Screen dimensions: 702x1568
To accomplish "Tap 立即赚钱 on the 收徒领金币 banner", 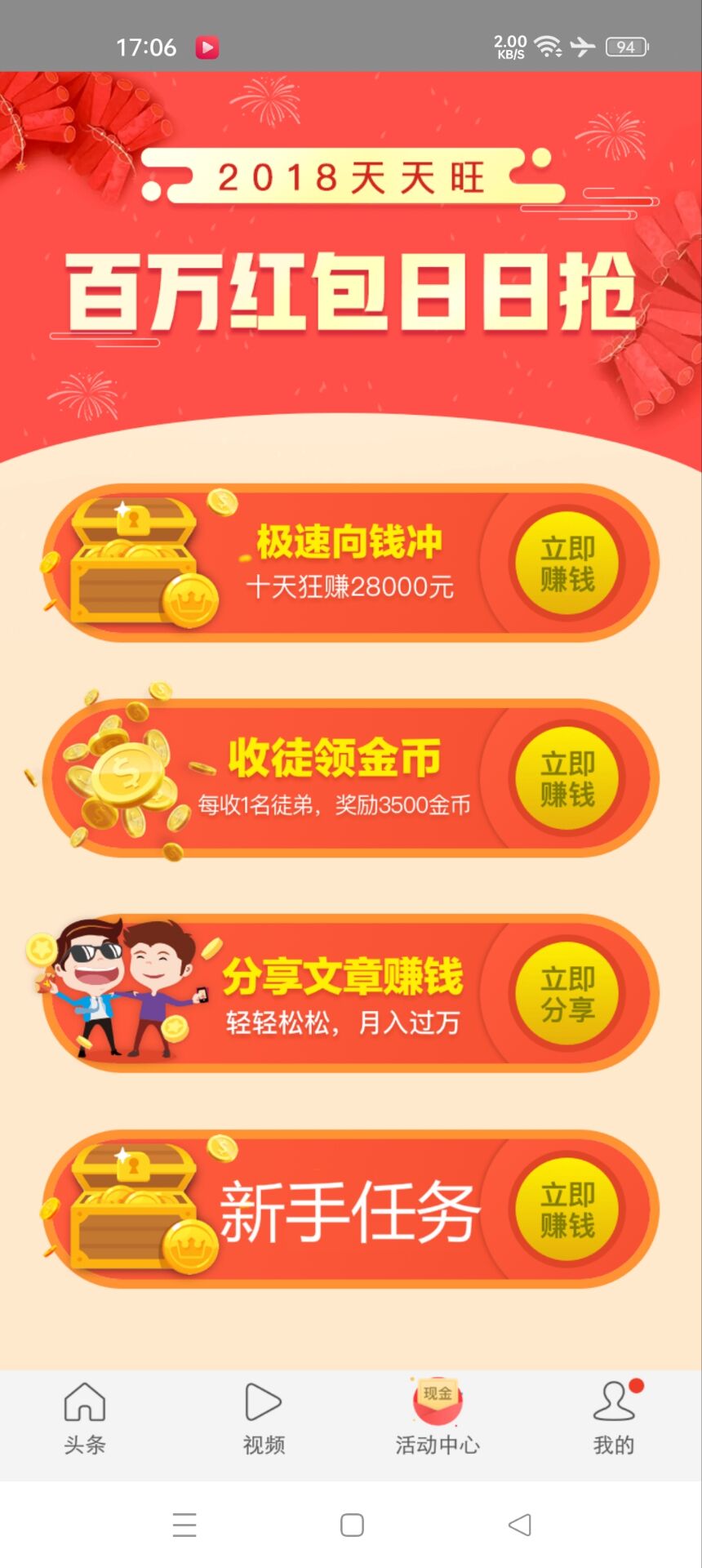I will (x=567, y=778).
